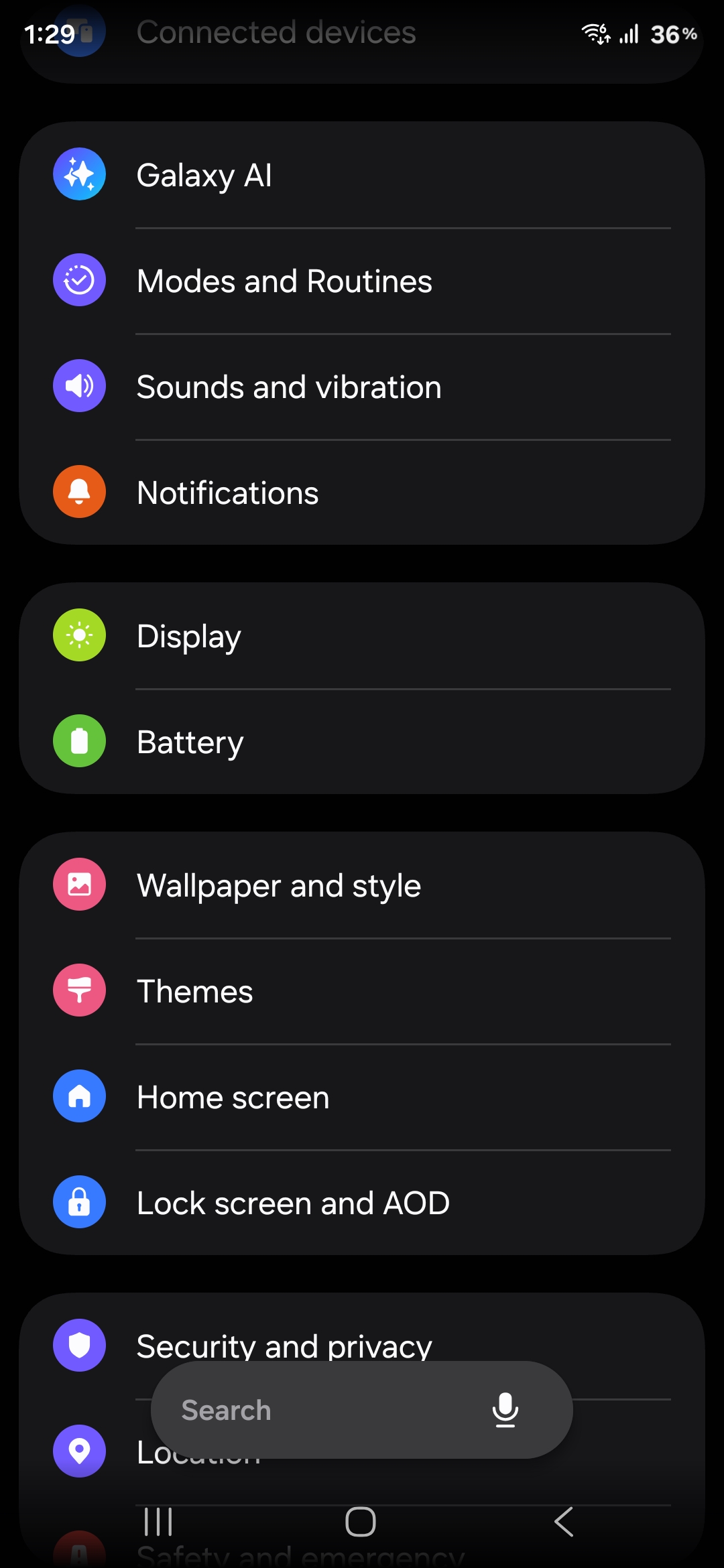Viewport: 724px width, 1568px height.
Task: Start voice search with the microphone icon
Action: tap(505, 1410)
